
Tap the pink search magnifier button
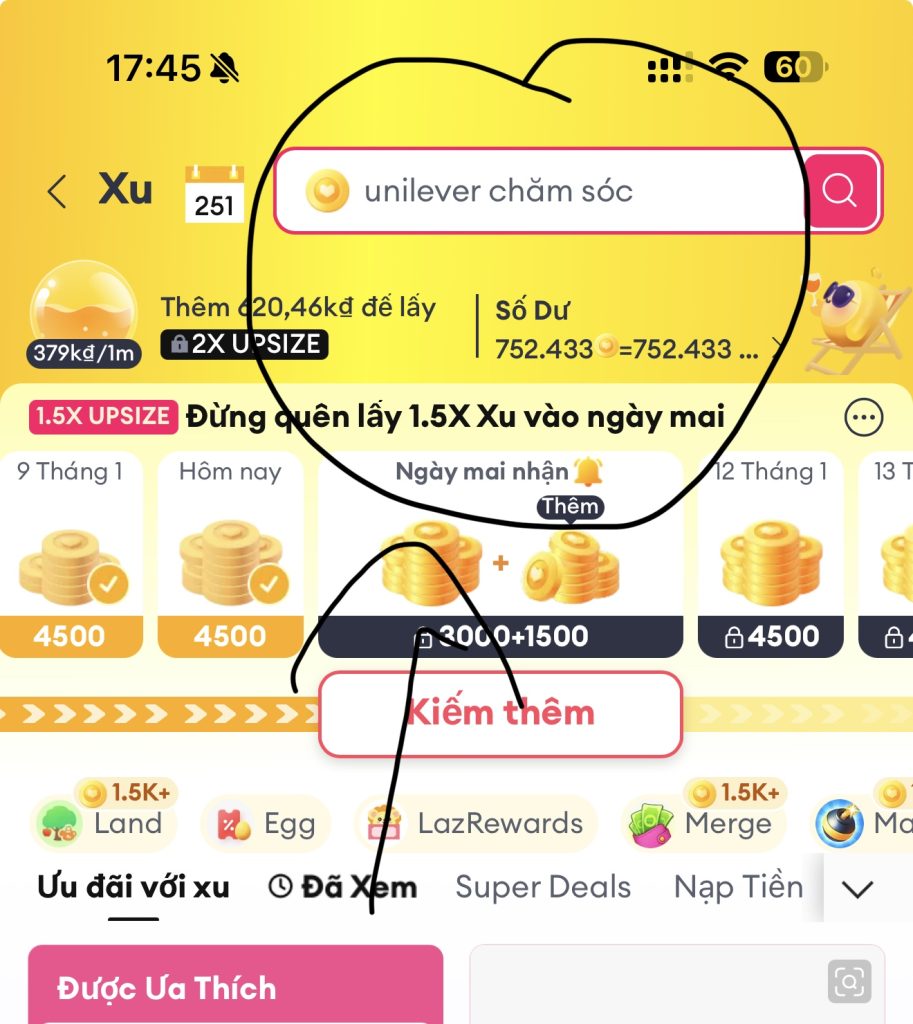[x=842, y=191]
